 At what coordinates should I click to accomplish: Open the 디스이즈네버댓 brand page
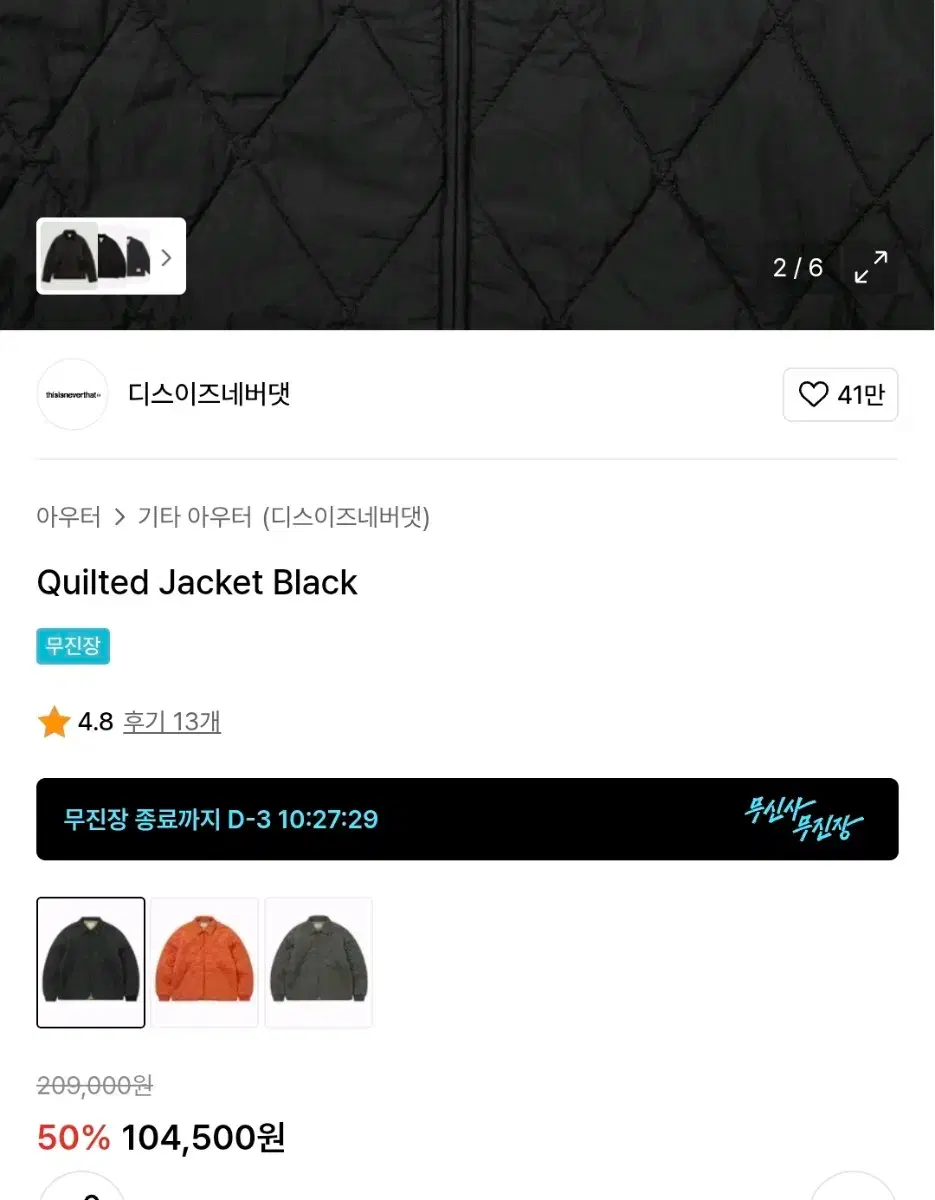click(208, 394)
